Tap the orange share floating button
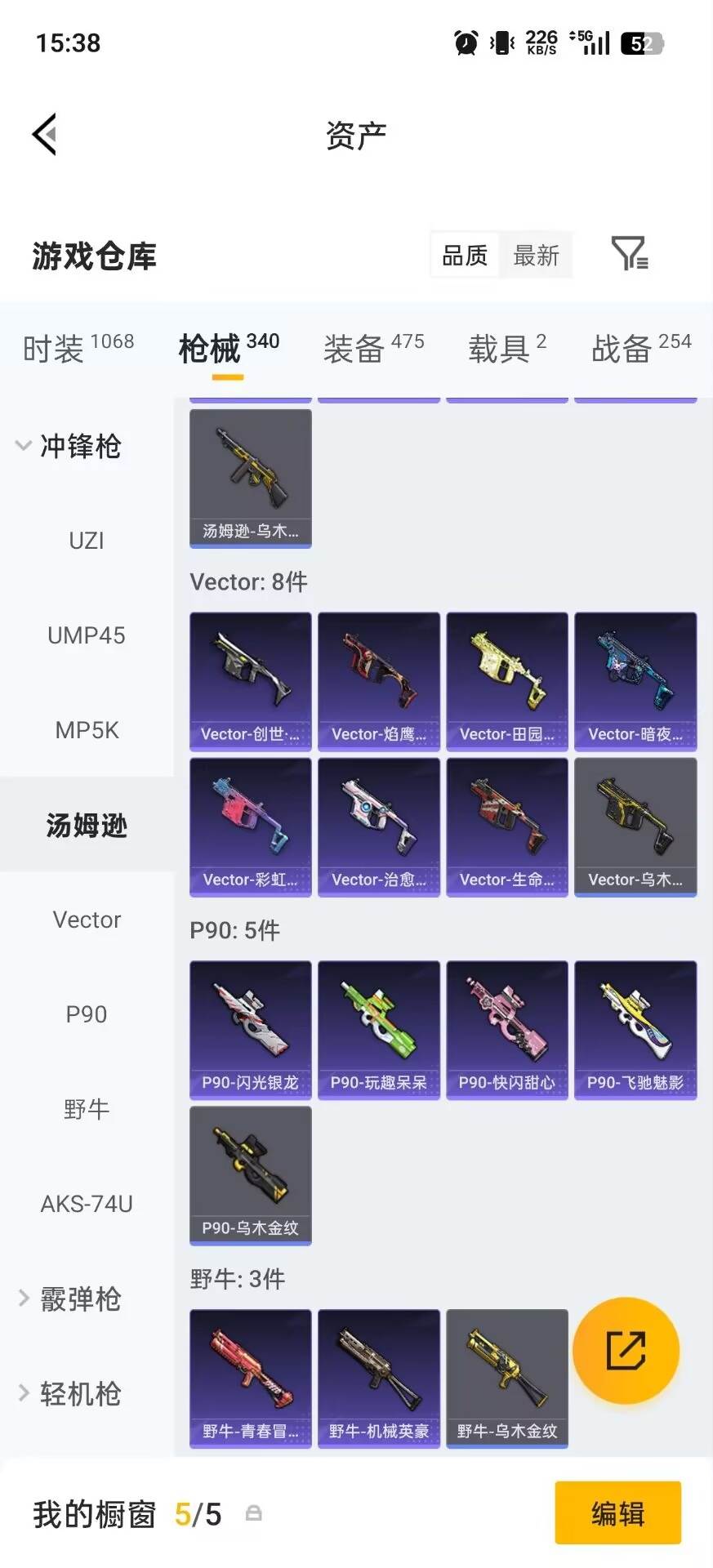This screenshot has height=1568, width=713. click(x=626, y=1350)
